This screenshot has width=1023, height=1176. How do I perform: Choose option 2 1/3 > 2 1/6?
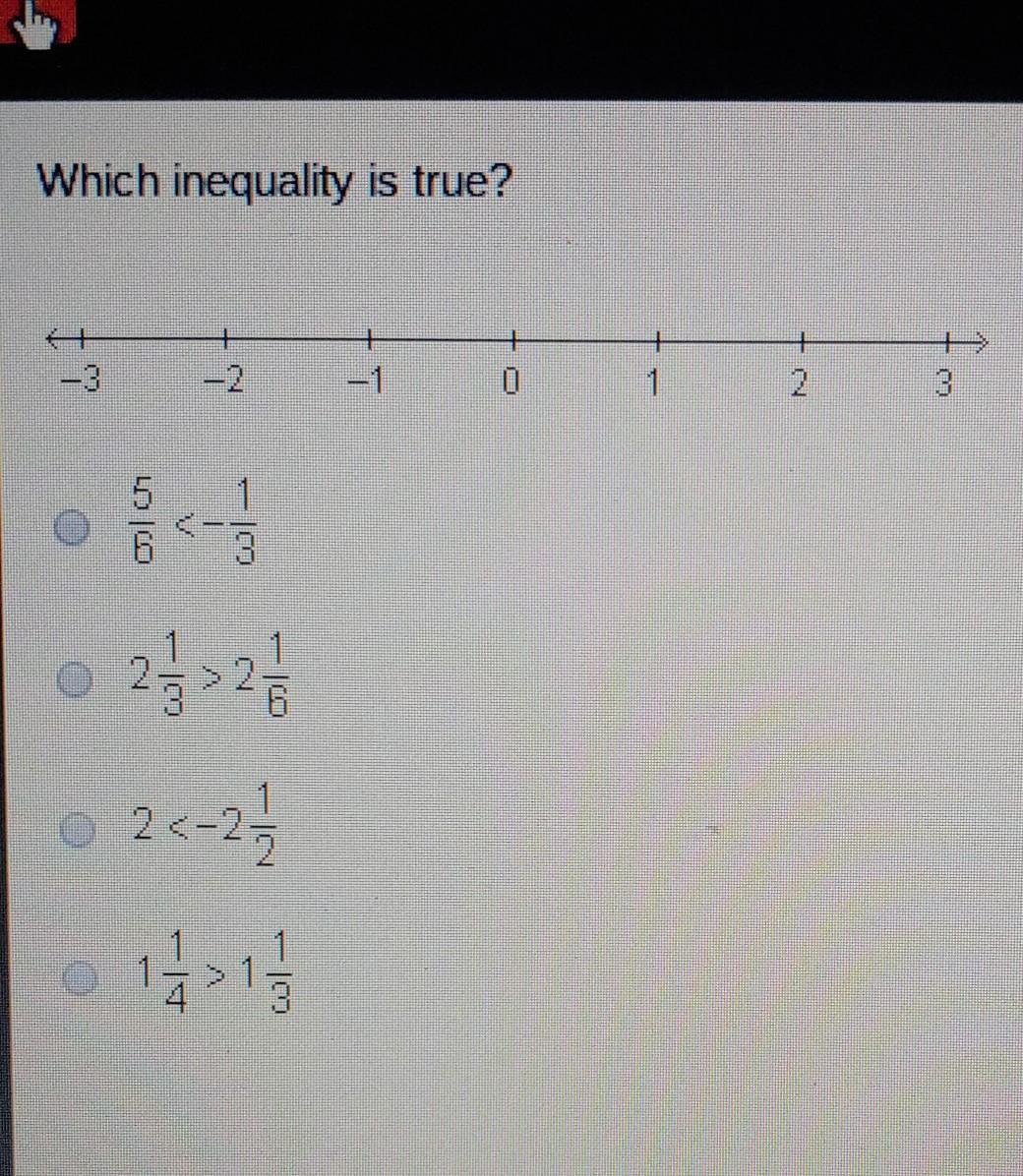tap(74, 679)
